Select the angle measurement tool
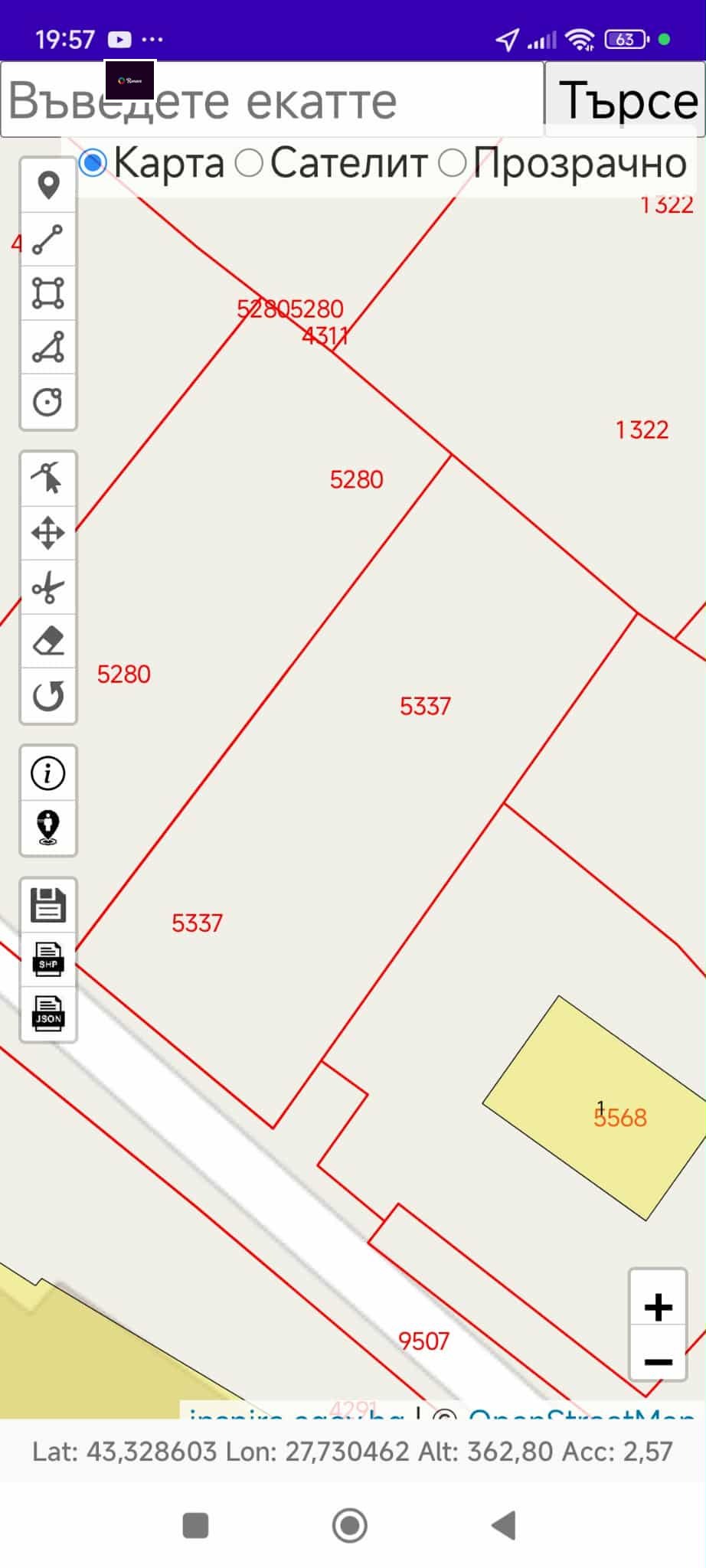Viewport: 706px width, 1568px height. (48, 348)
